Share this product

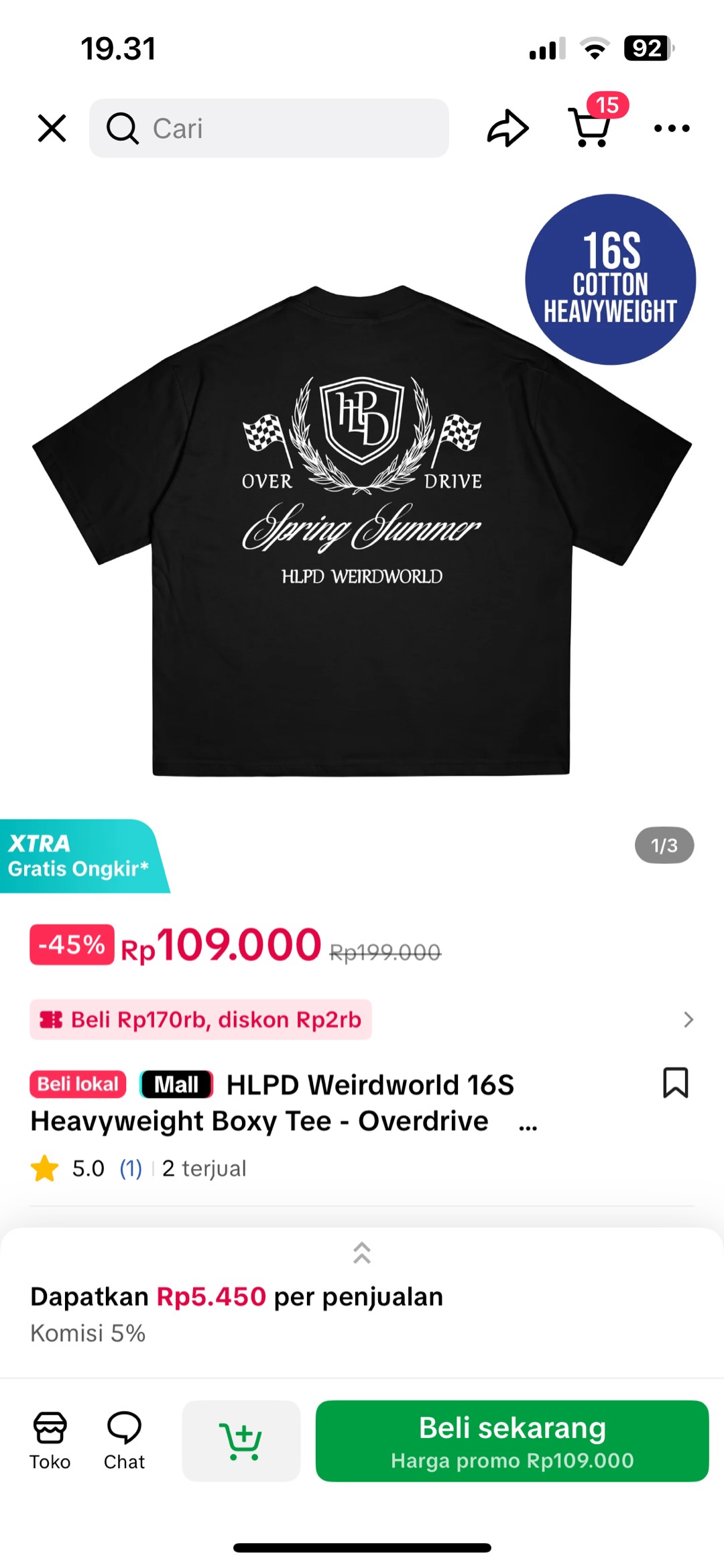[x=507, y=128]
